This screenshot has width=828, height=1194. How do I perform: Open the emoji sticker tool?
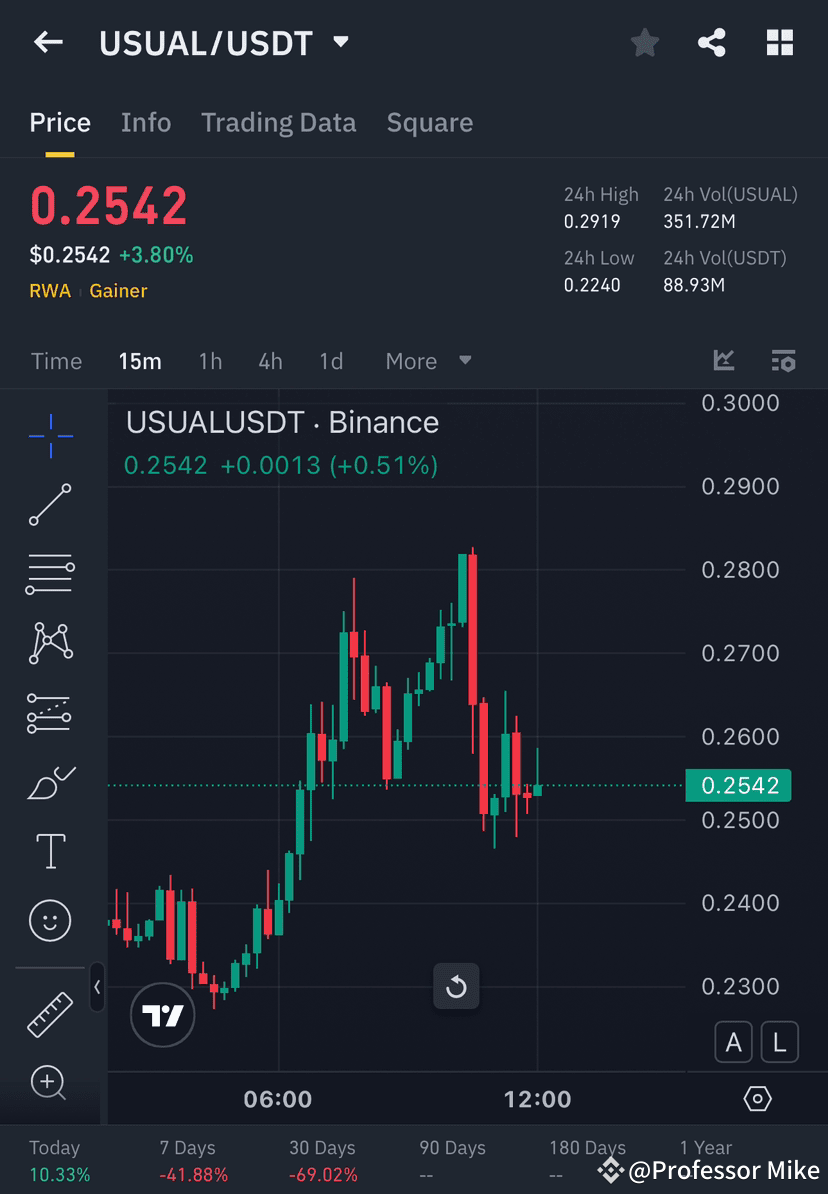(x=50, y=920)
